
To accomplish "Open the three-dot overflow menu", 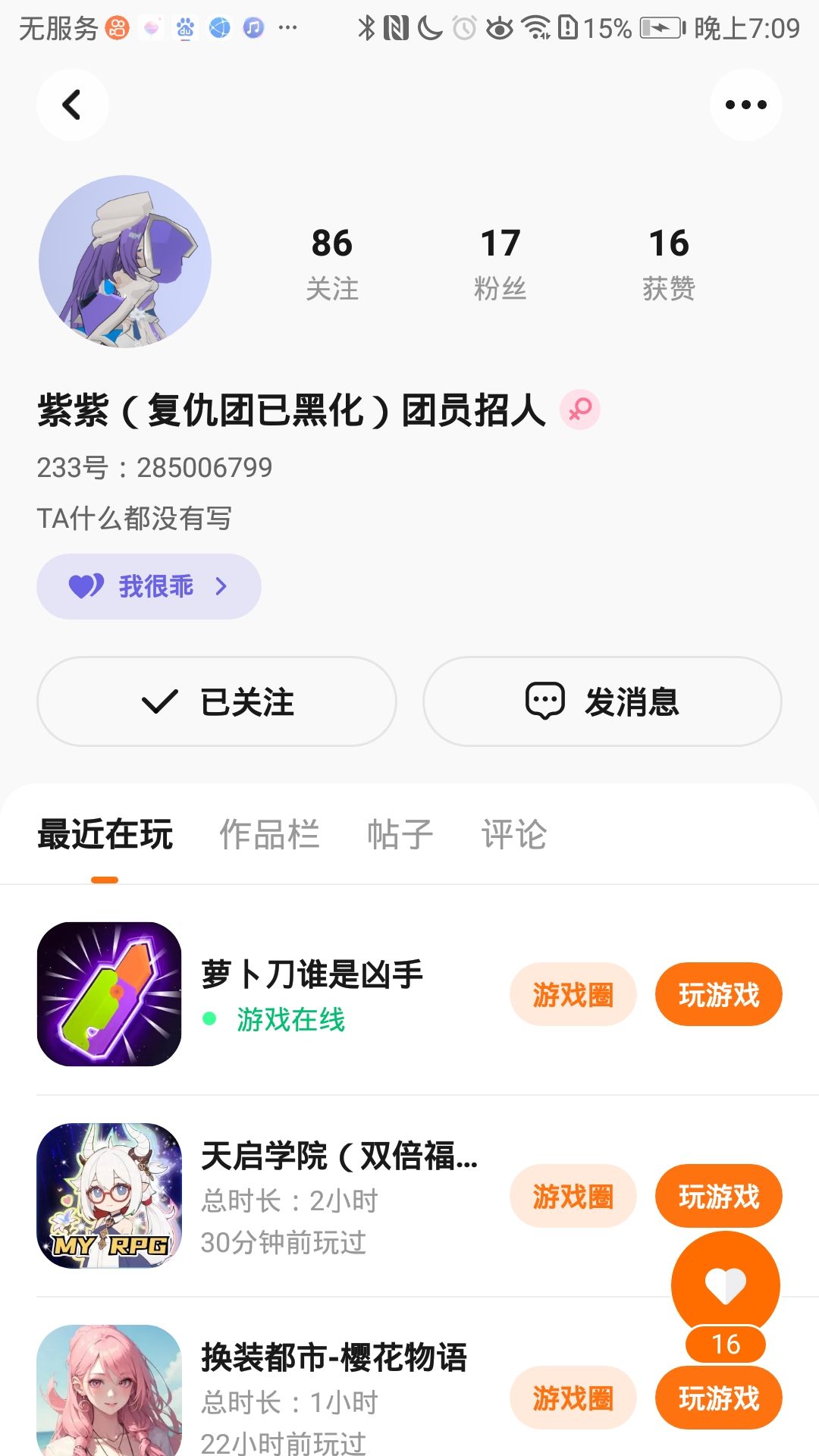I will 745,105.
